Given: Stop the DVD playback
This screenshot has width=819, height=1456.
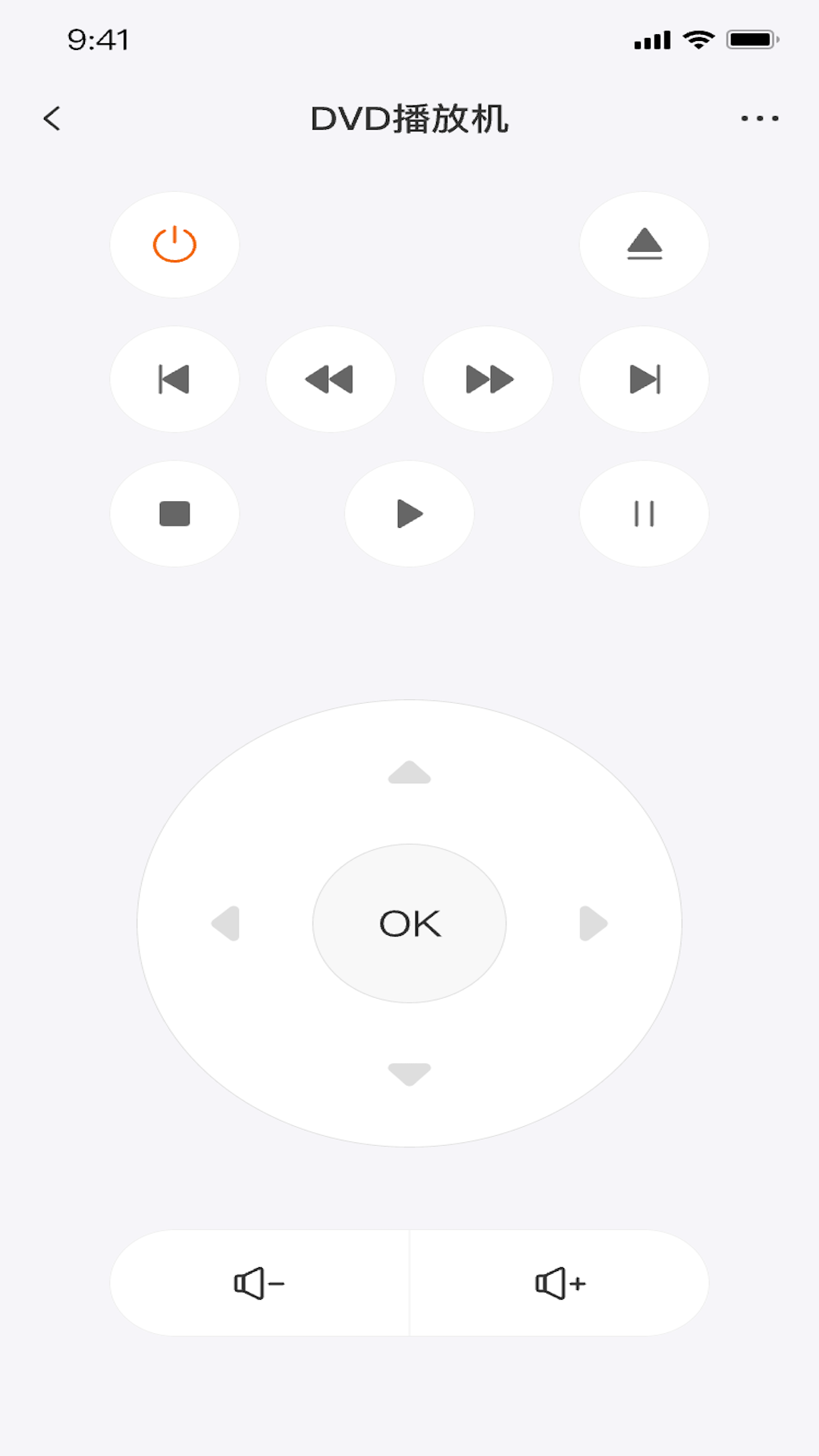Looking at the screenshot, I should pyautogui.click(x=174, y=513).
